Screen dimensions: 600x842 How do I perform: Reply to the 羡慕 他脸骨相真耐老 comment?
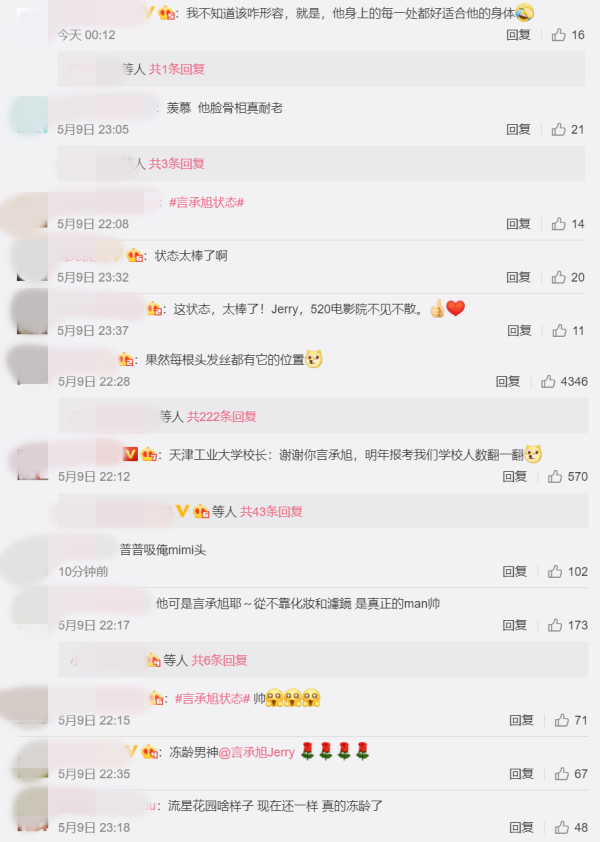[x=518, y=129]
